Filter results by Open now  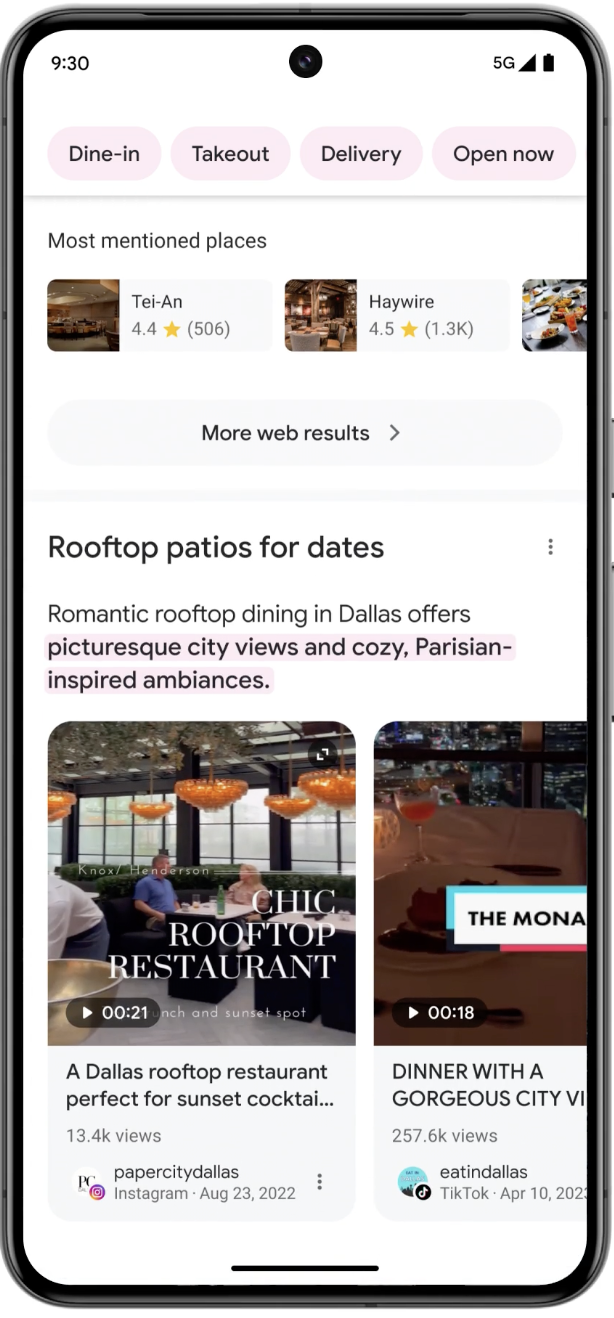(x=503, y=154)
